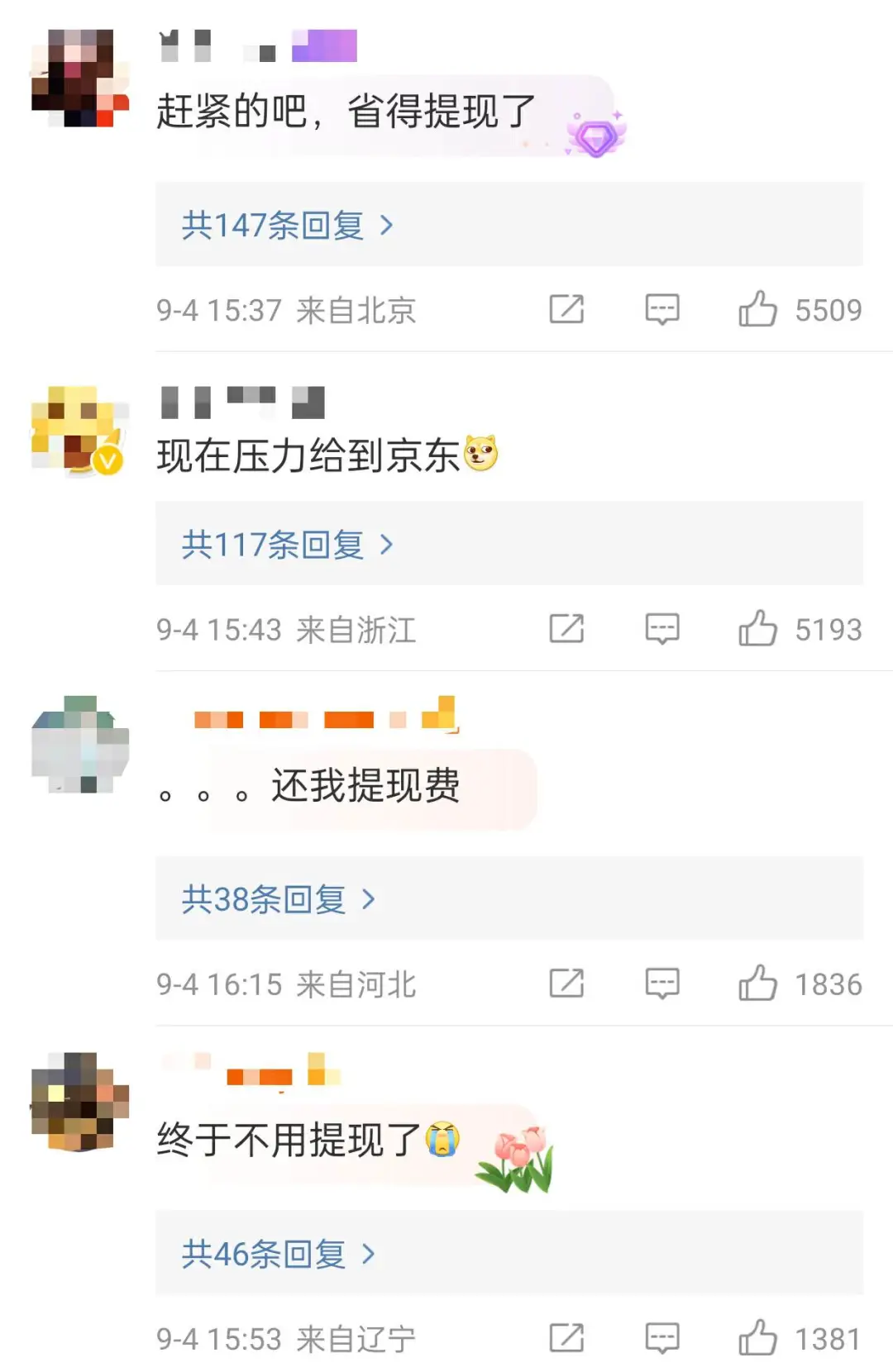The height and width of the screenshot is (1372, 893).
Task: Expand the 147 replies thread
Action: (x=287, y=225)
